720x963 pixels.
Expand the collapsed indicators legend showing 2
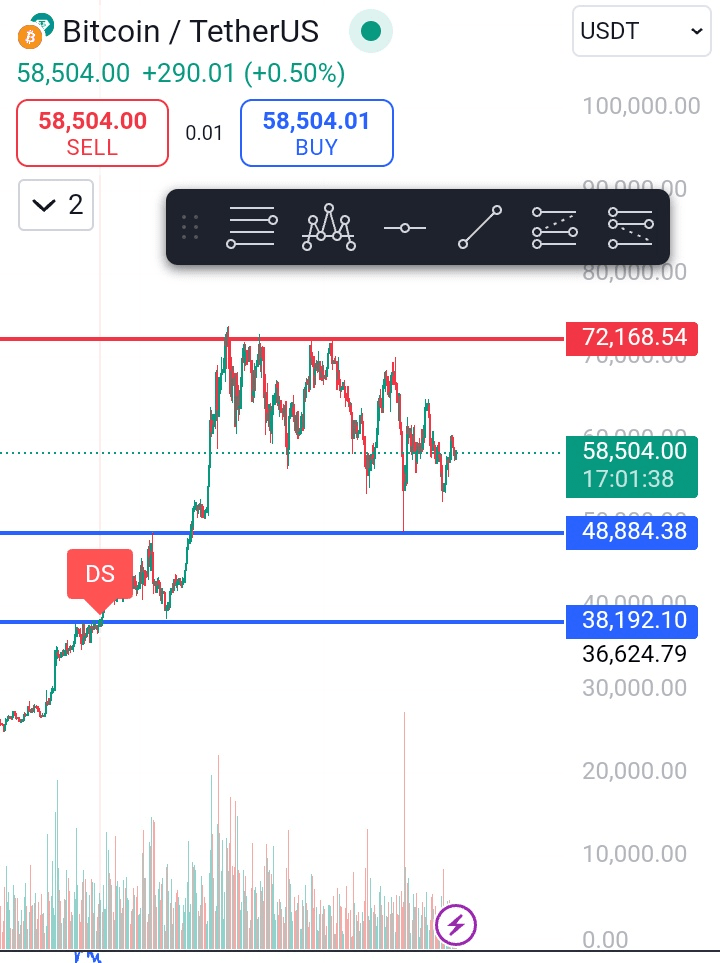[x=56, y=205]
